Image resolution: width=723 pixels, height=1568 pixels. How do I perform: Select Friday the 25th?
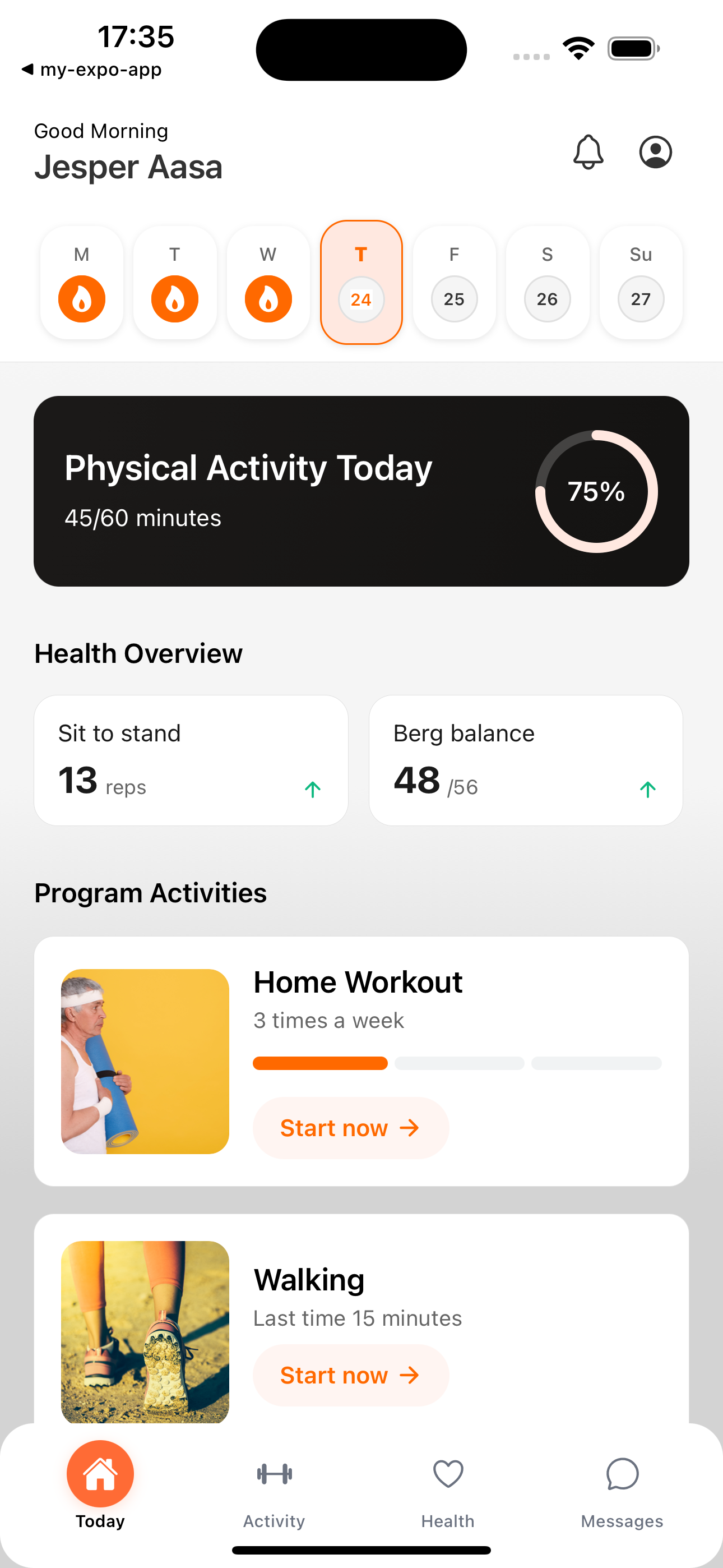click(454, 298)
